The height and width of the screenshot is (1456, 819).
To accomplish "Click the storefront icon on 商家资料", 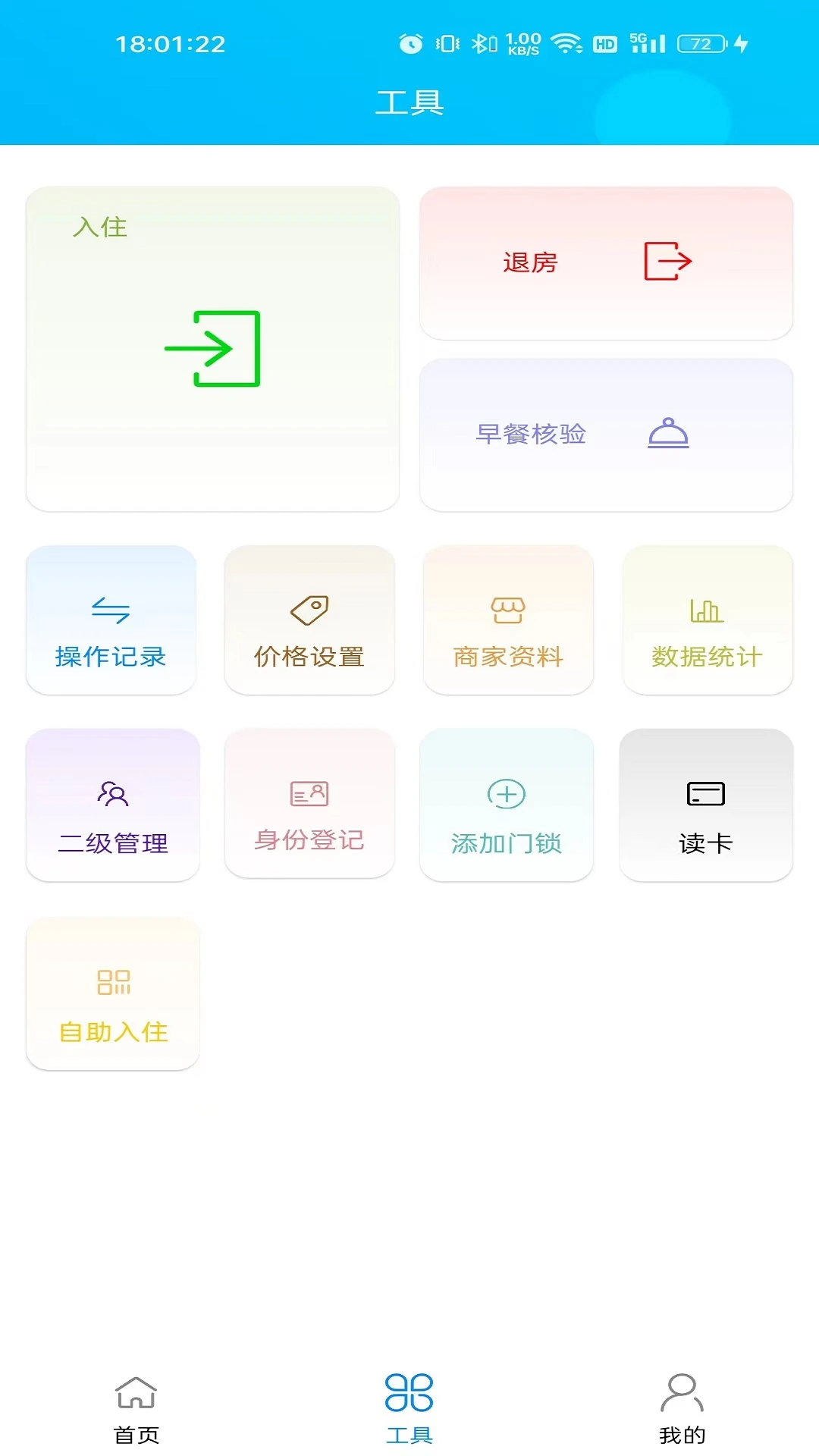I will click(507, 609).
